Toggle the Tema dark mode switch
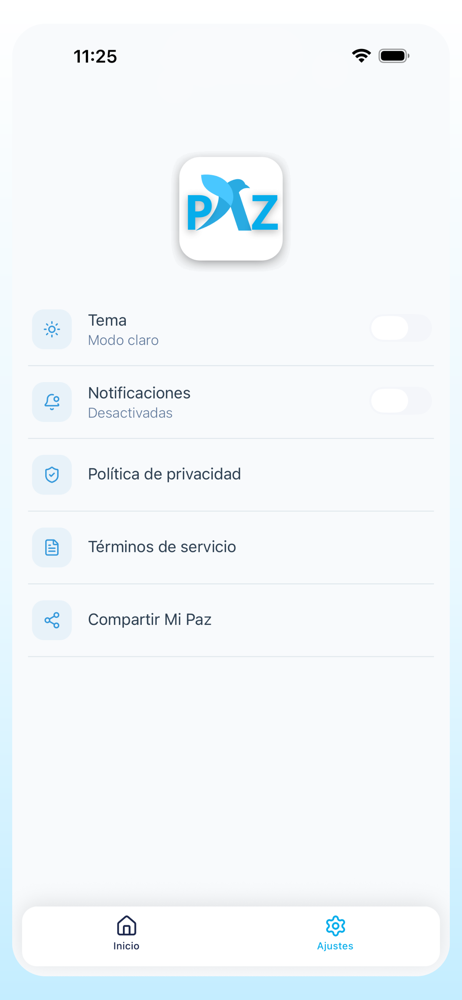 (x=401, y=328)
